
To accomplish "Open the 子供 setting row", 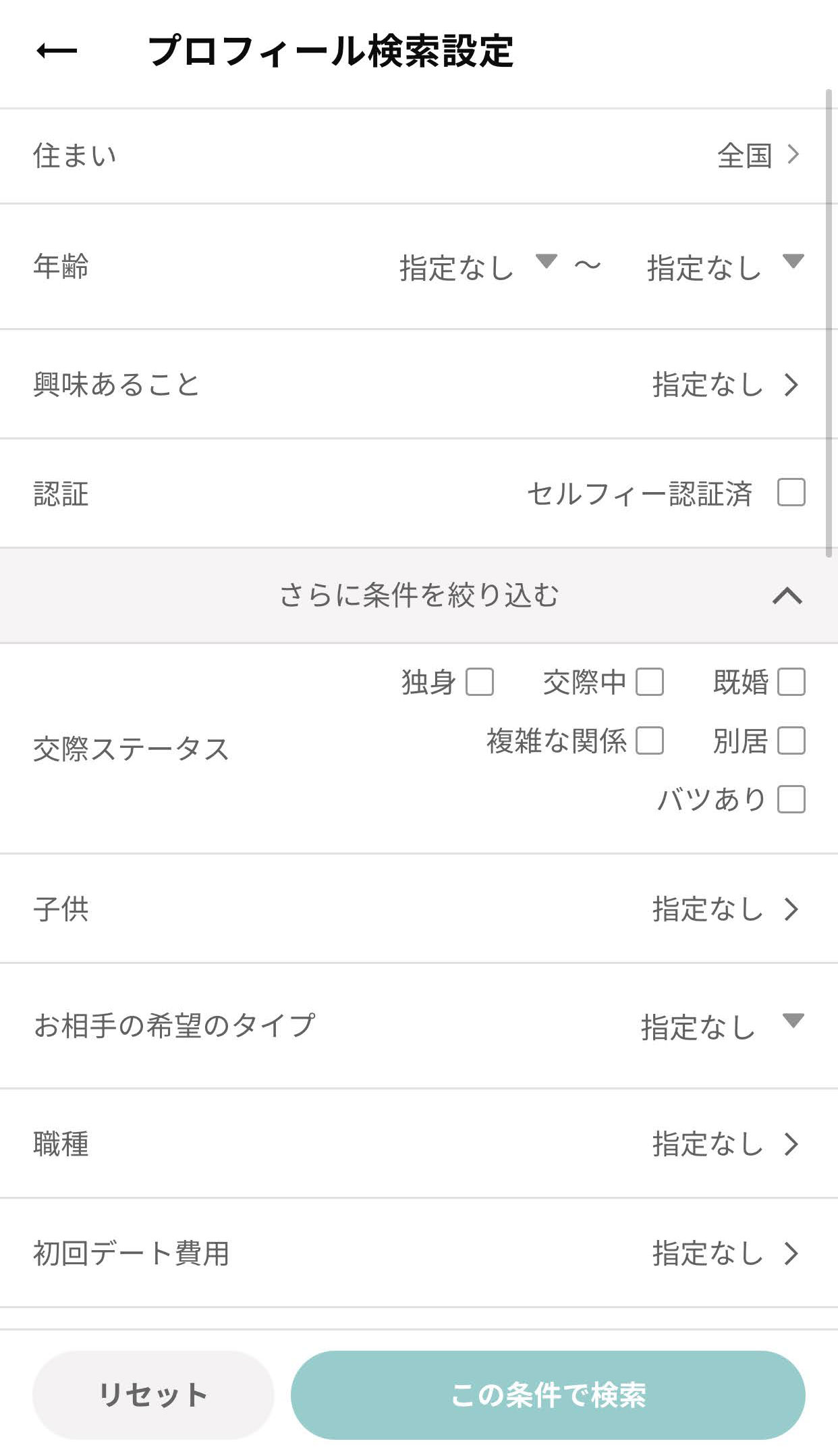I will pyautogui.click(x=418, y=909).
